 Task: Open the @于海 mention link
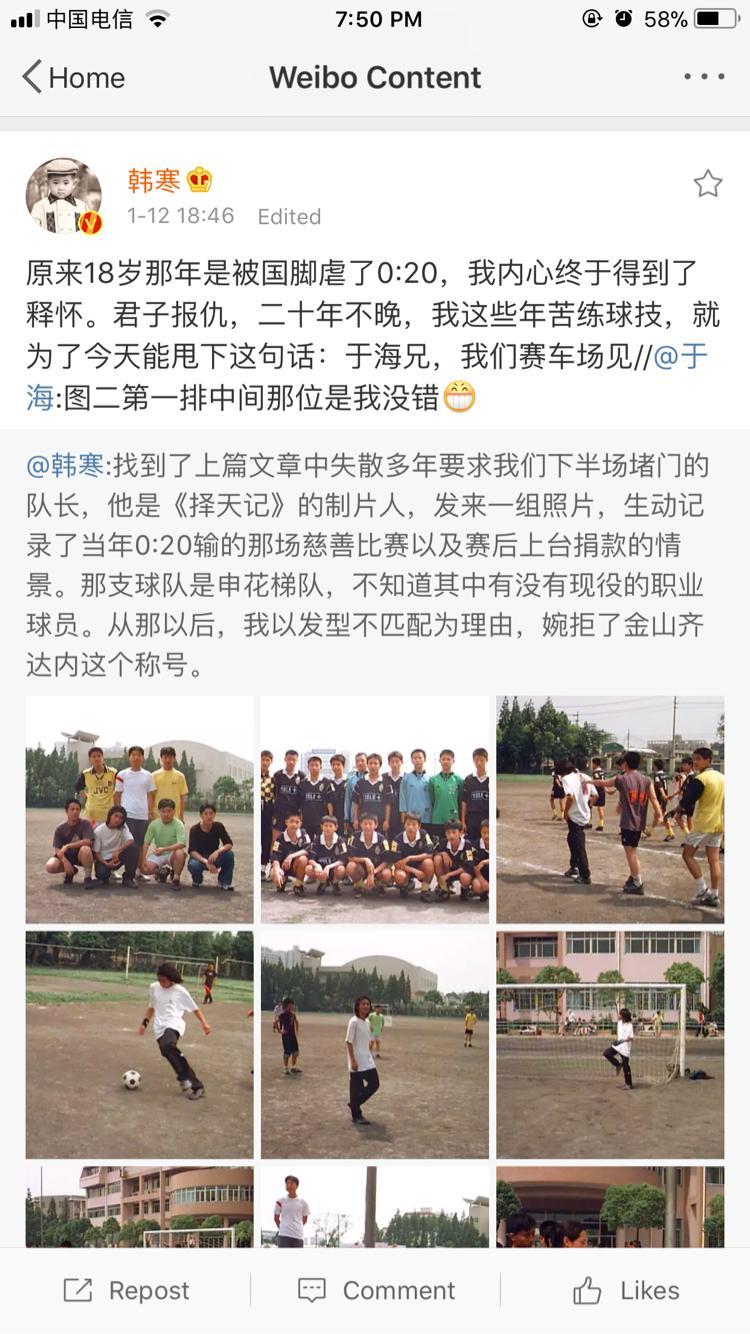(x=680, y=357)
